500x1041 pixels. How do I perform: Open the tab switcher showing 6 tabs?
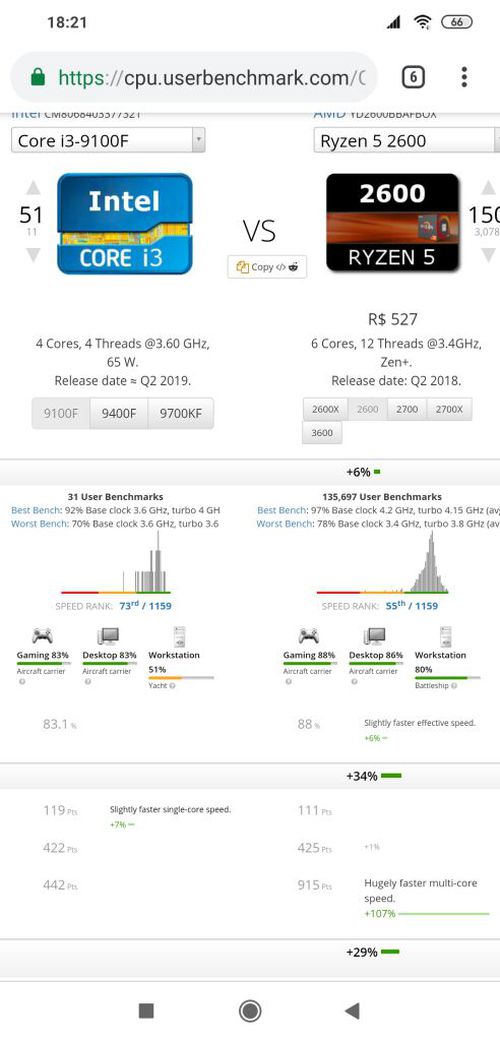413,78
